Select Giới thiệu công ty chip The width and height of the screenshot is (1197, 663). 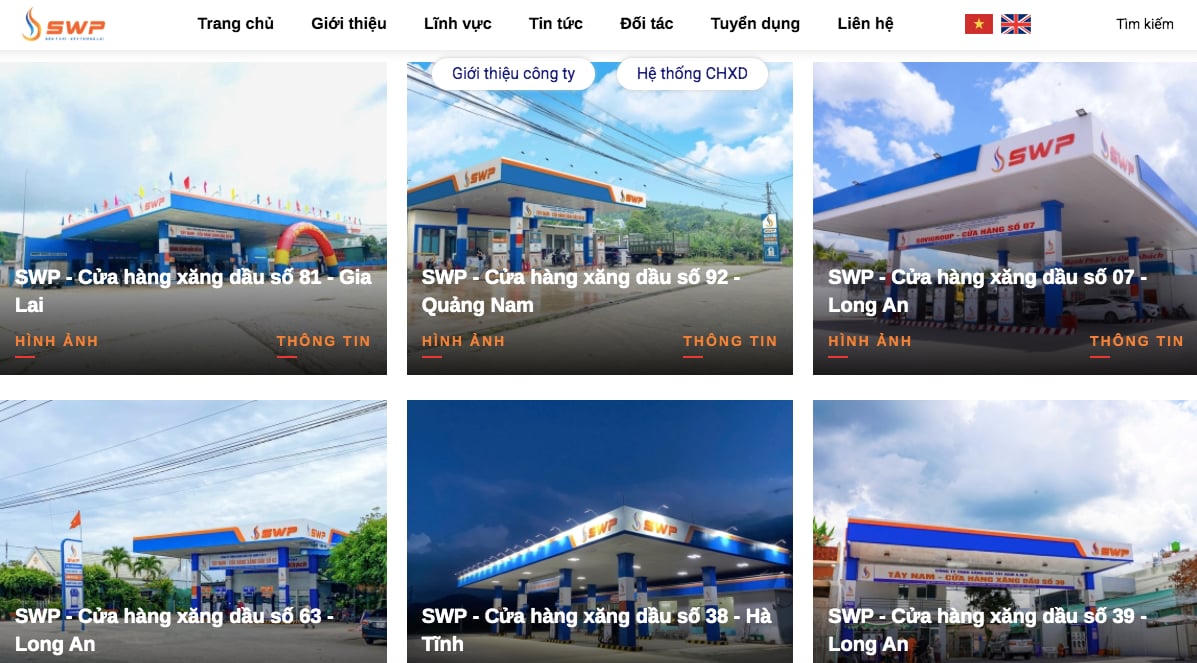513,74
